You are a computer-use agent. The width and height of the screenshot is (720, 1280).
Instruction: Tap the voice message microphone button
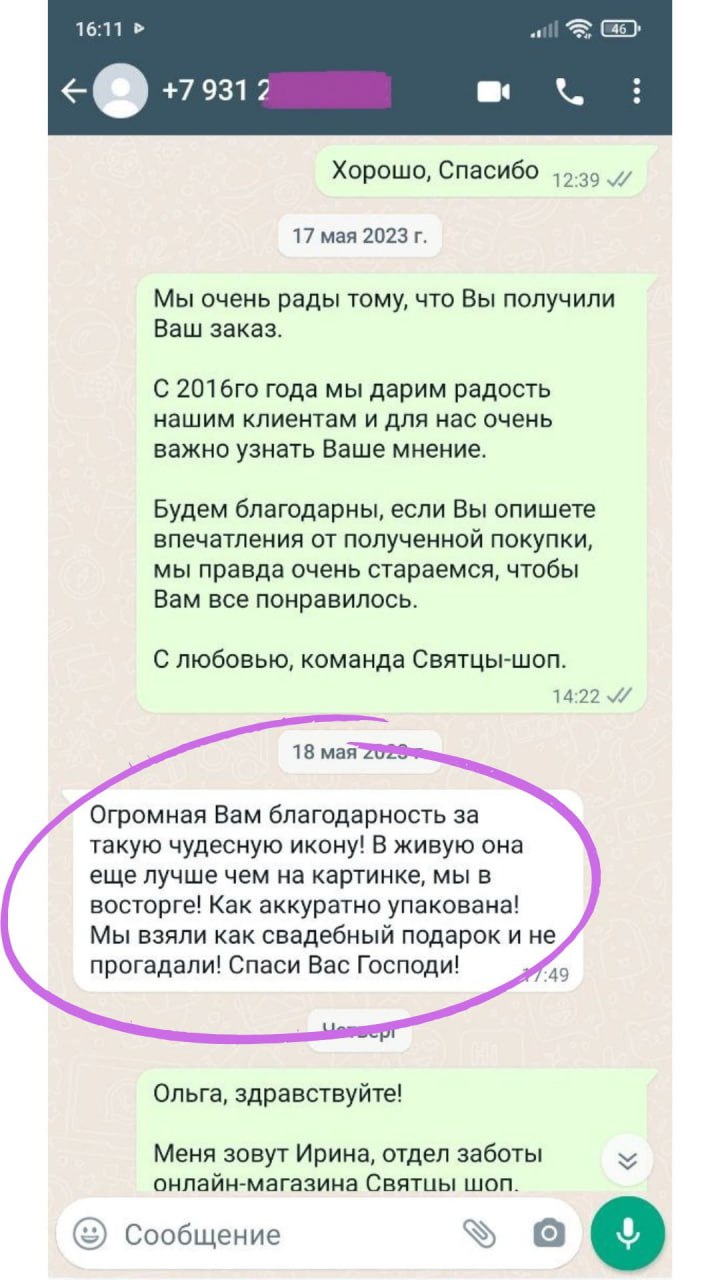628,1234
